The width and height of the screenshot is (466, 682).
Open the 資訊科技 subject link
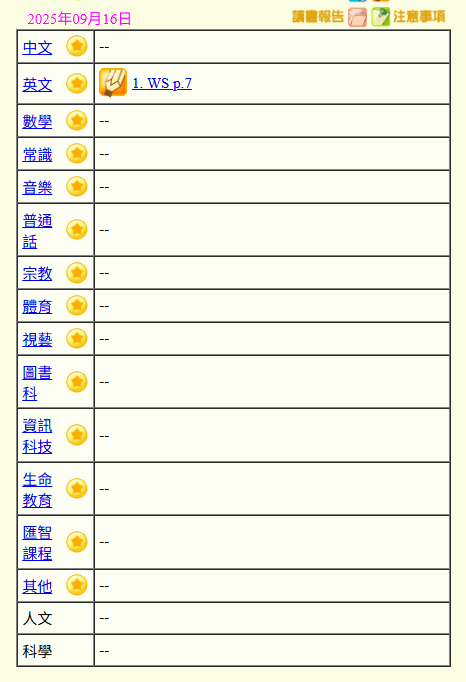click(37, 436)
